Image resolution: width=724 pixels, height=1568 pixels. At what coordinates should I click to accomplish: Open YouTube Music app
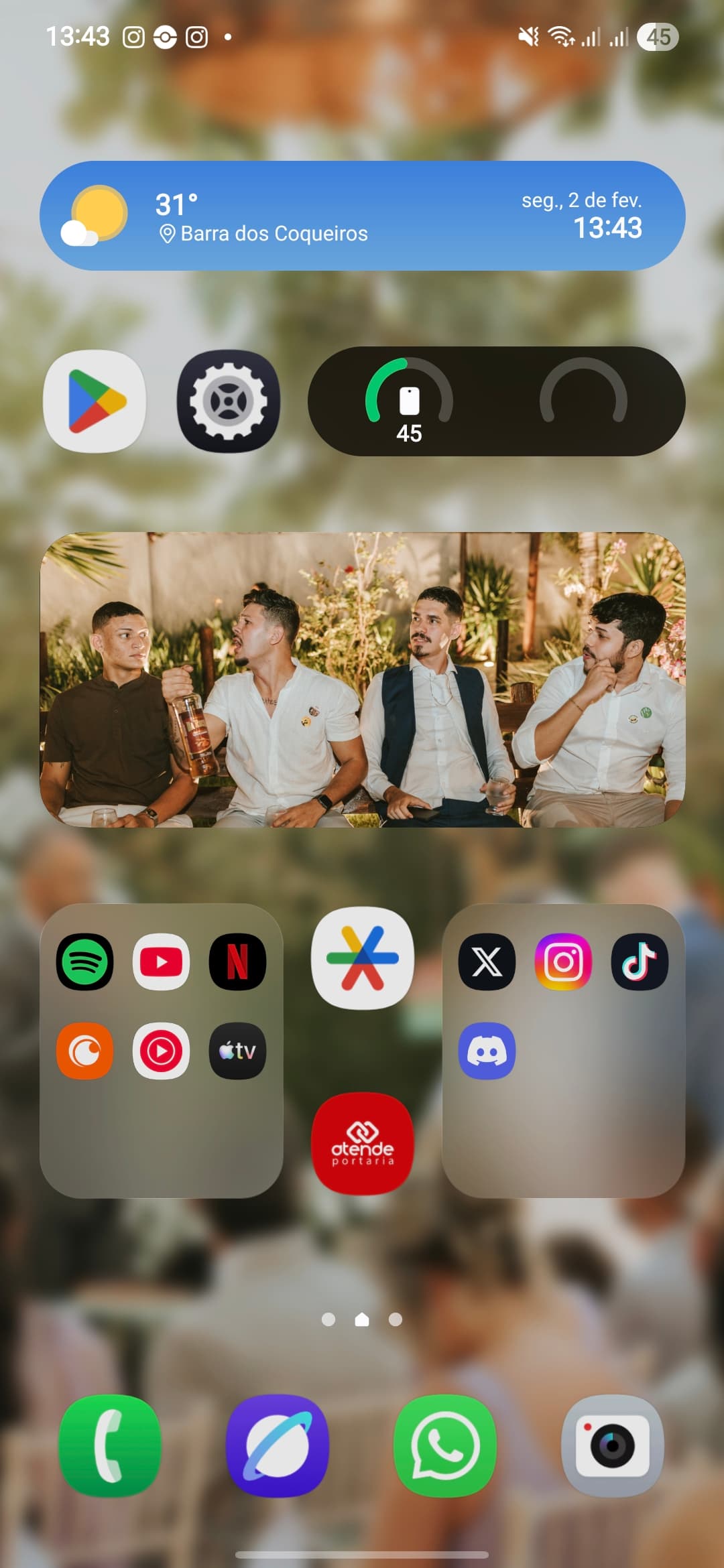click(x=161, y=1051)
